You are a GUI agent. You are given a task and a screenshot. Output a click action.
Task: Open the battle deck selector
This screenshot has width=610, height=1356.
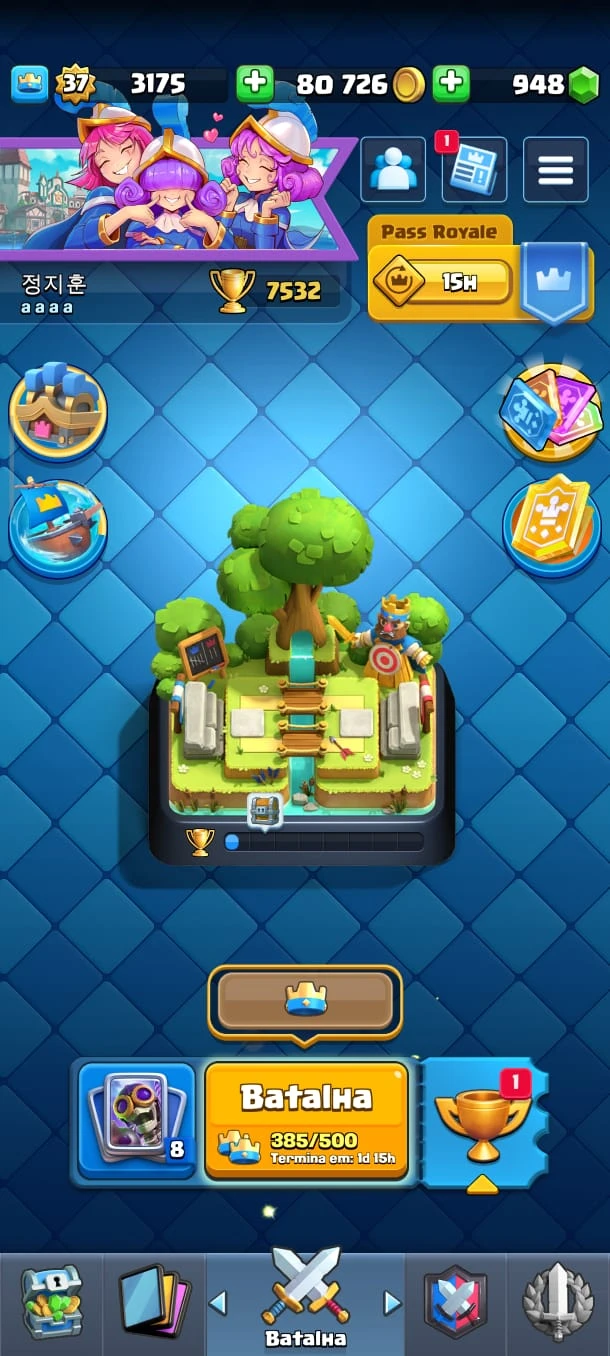[137, 1119]
